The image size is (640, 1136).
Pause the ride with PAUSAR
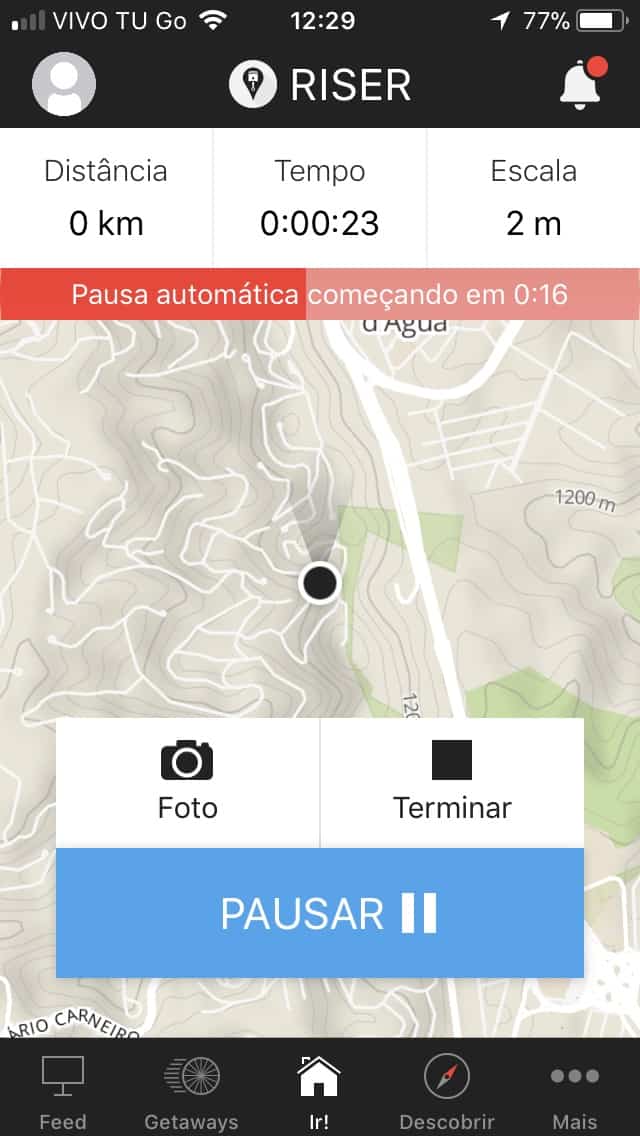(320, 913)
